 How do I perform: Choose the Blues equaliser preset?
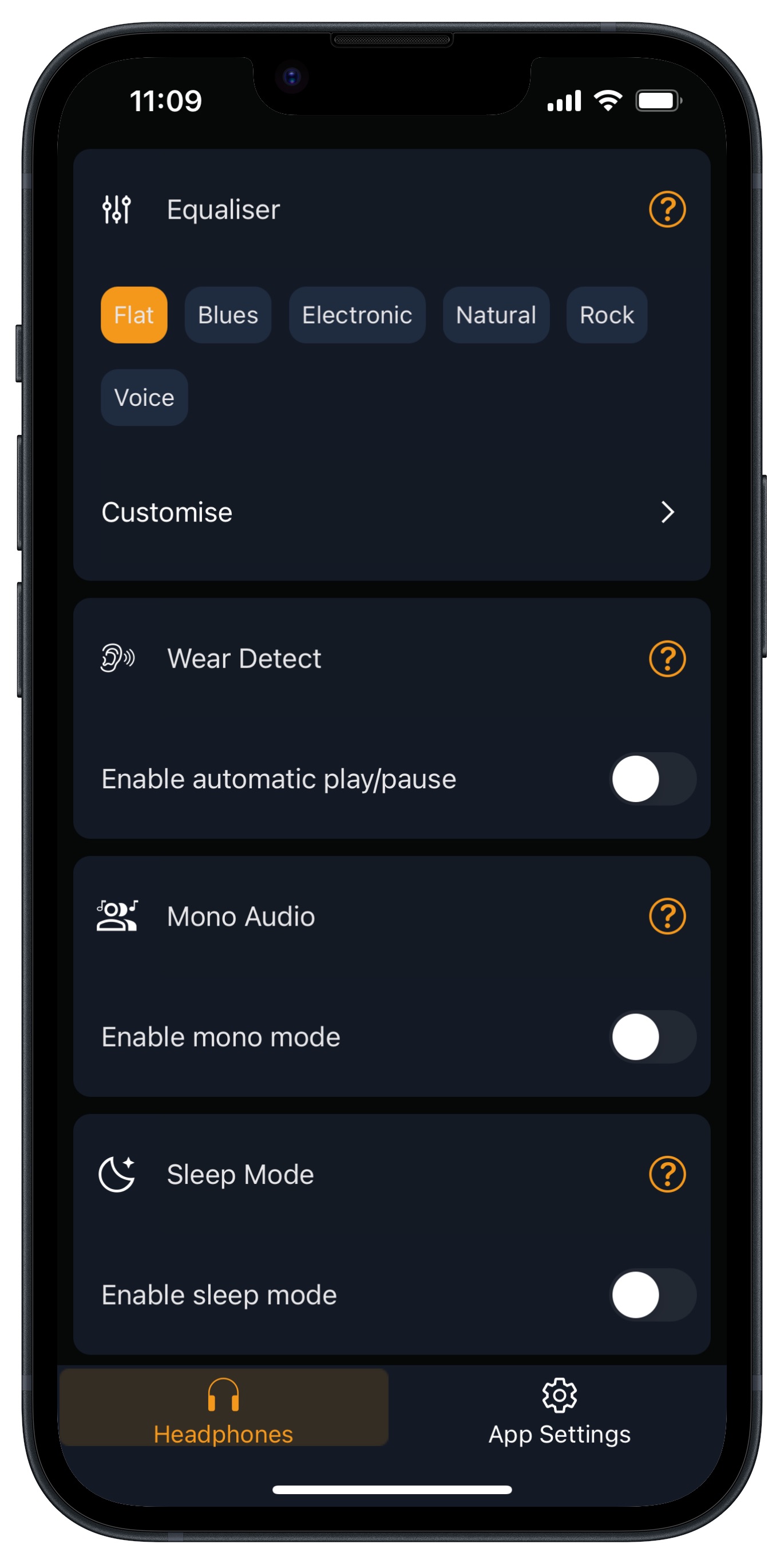[x=228, y=315]
